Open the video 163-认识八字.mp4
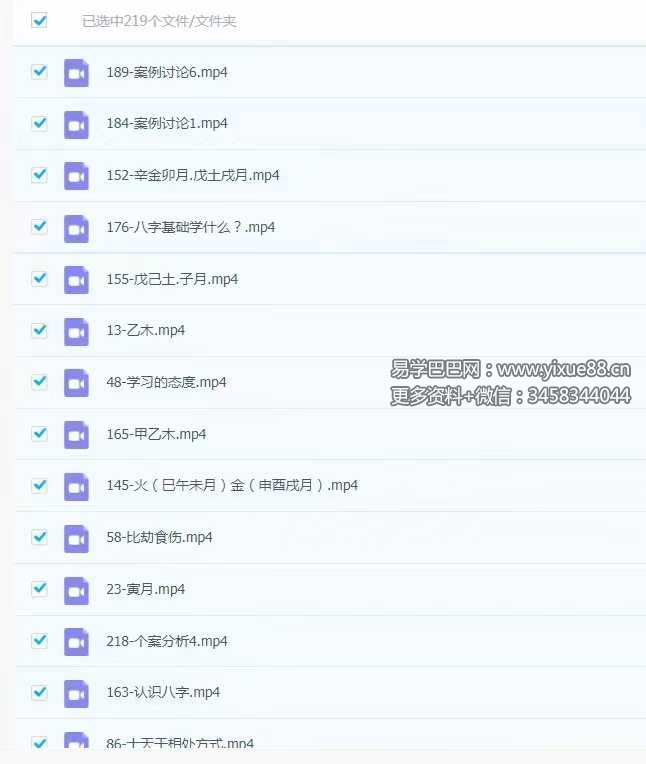 (162, 692)
